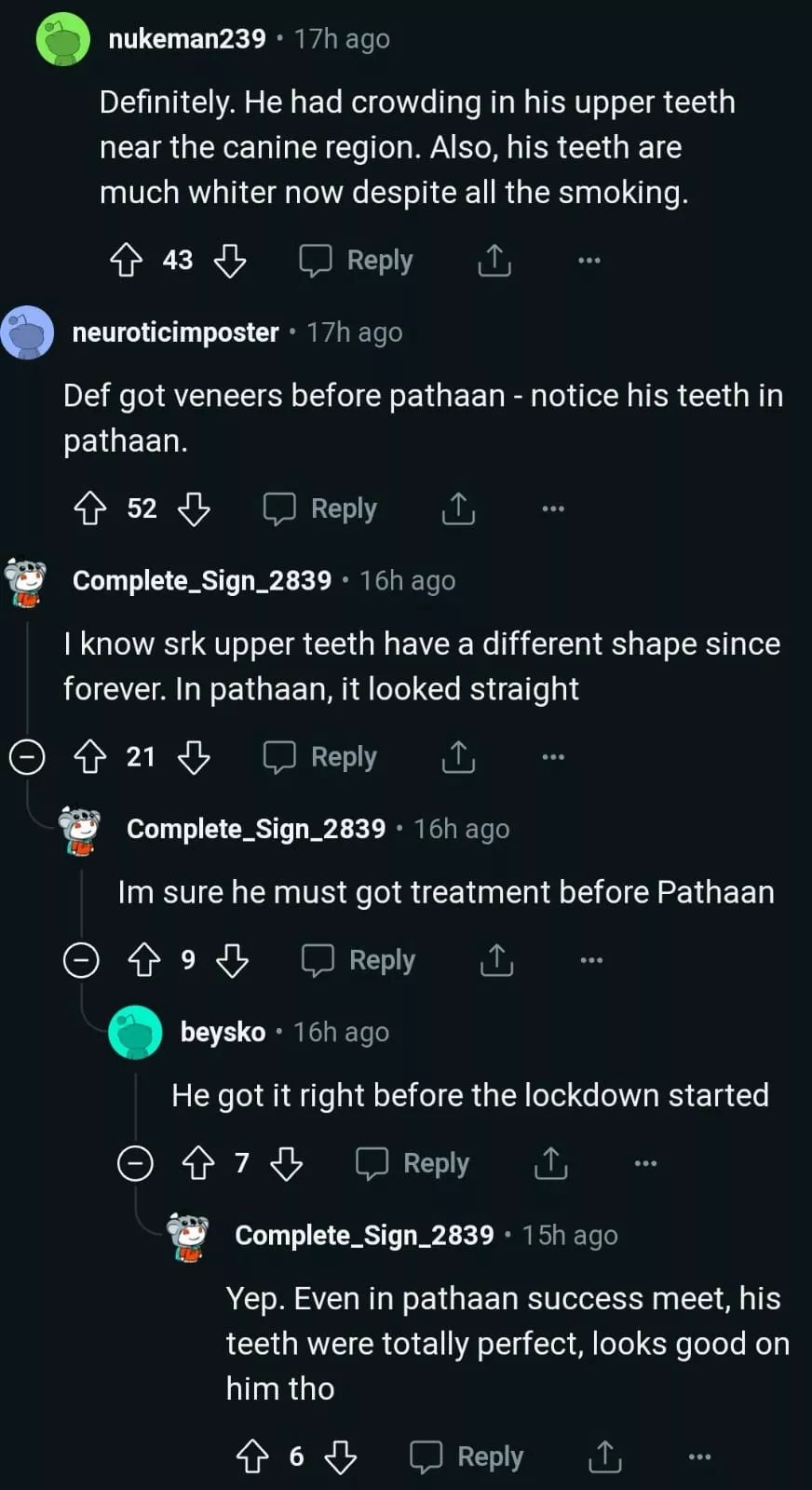Open neuroticimposter's profile
This screenshot has width=812, height=1490.
click(175, 332)
